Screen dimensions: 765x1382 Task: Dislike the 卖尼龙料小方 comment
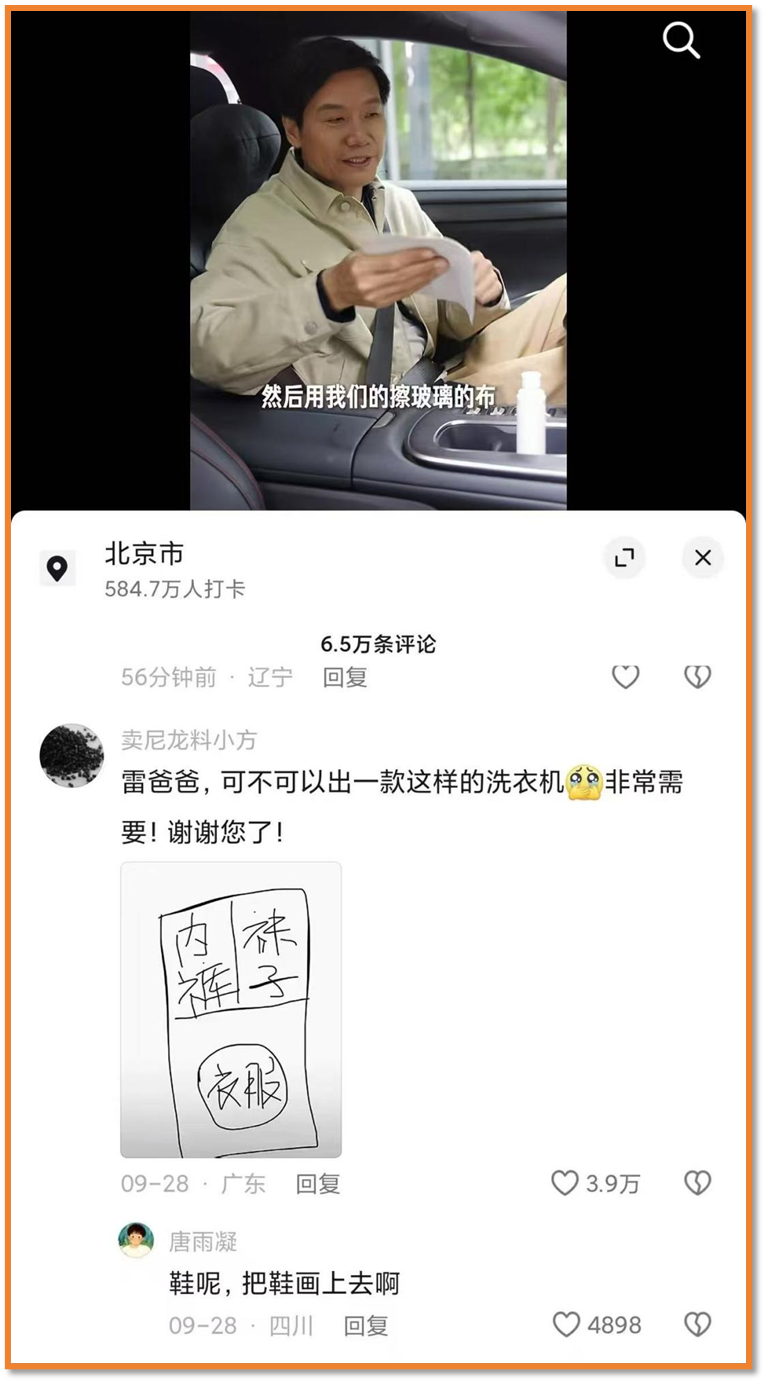(x=697, y=1183)
